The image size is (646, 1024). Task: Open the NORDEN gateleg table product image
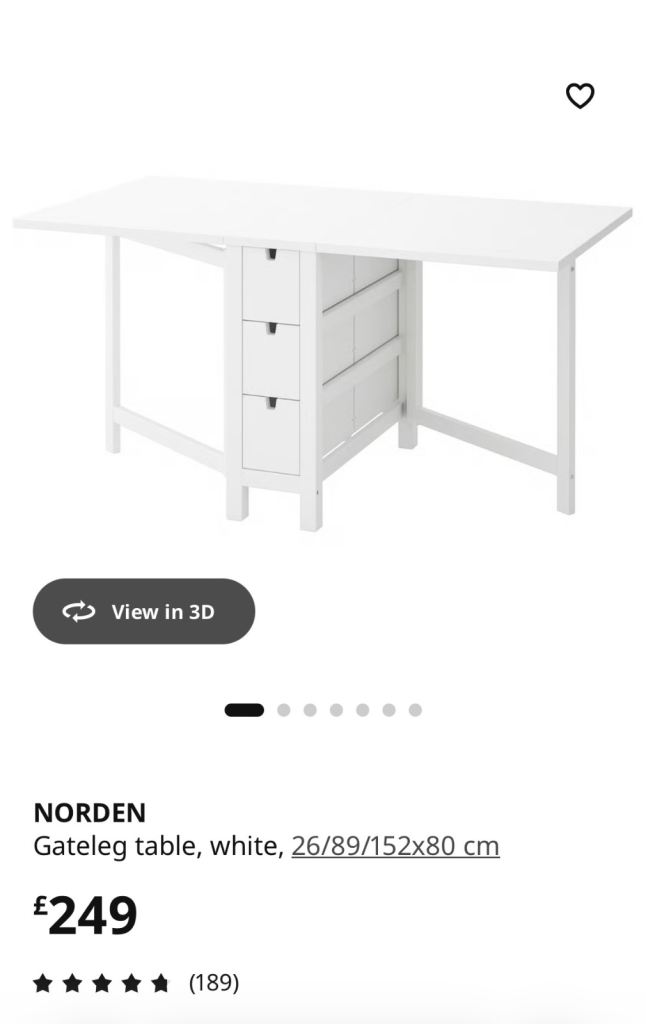322,350
